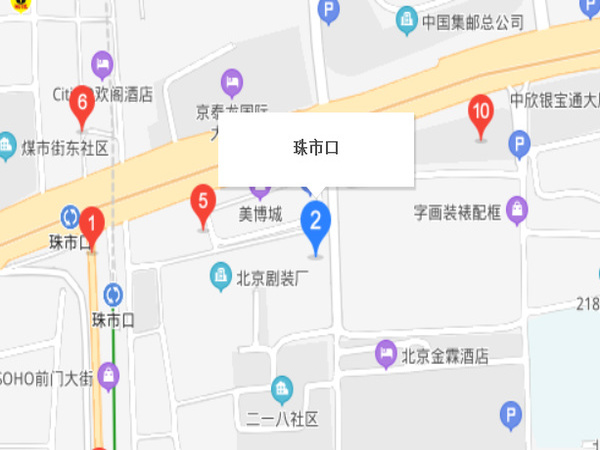Tap the 二一八社区 place marker
Screen dimensions: 600x450
(x=283, y=389)
